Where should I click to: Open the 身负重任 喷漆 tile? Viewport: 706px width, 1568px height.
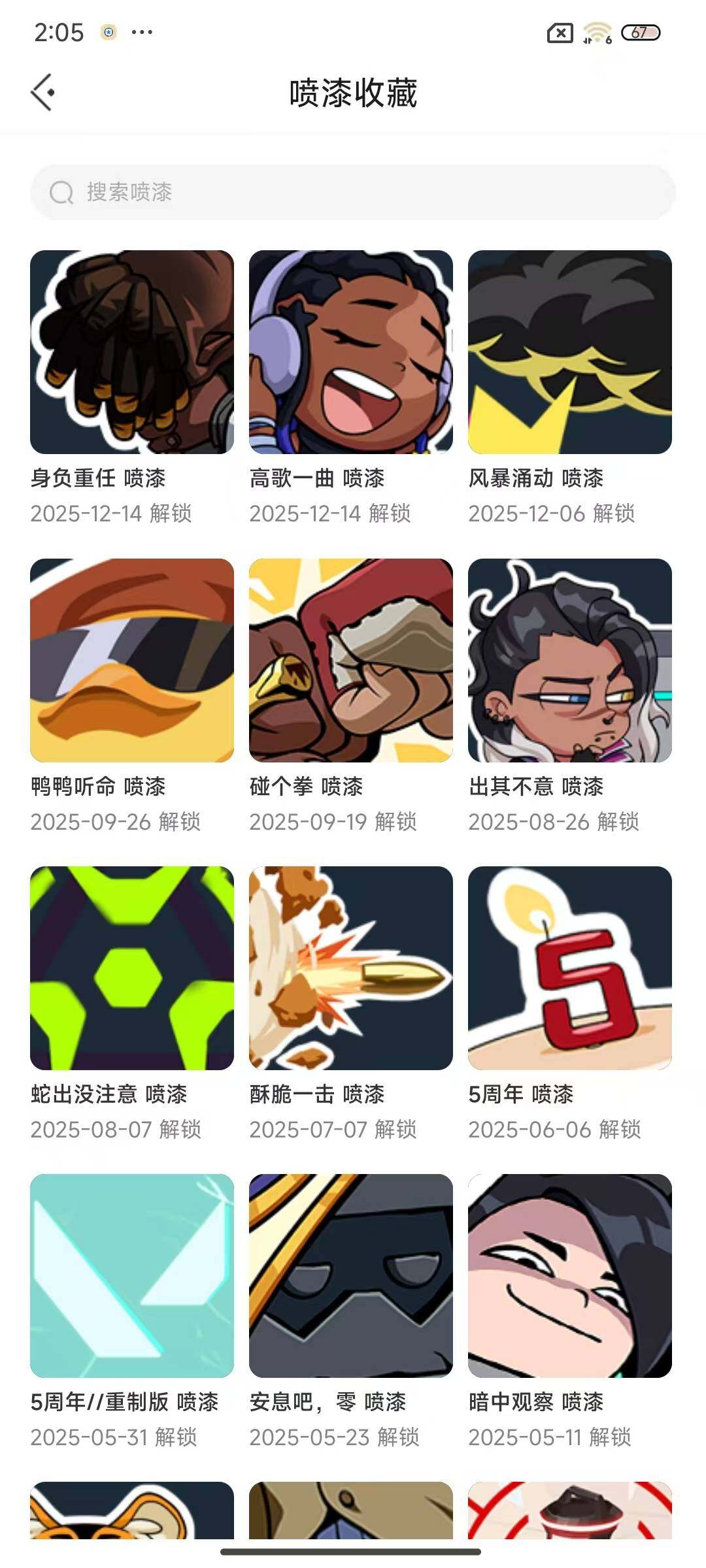tap(132, 352)
